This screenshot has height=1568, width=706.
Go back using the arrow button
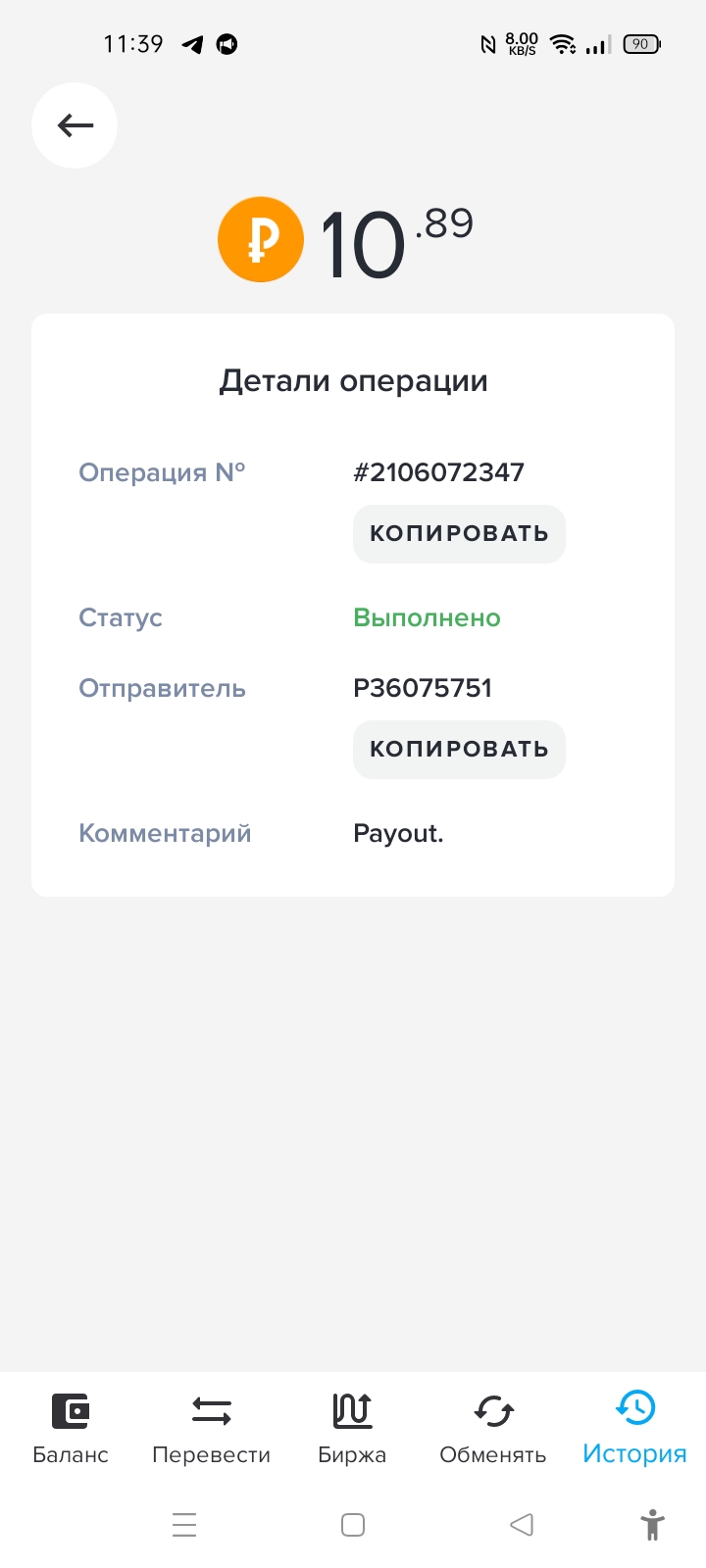pos(75,125)
